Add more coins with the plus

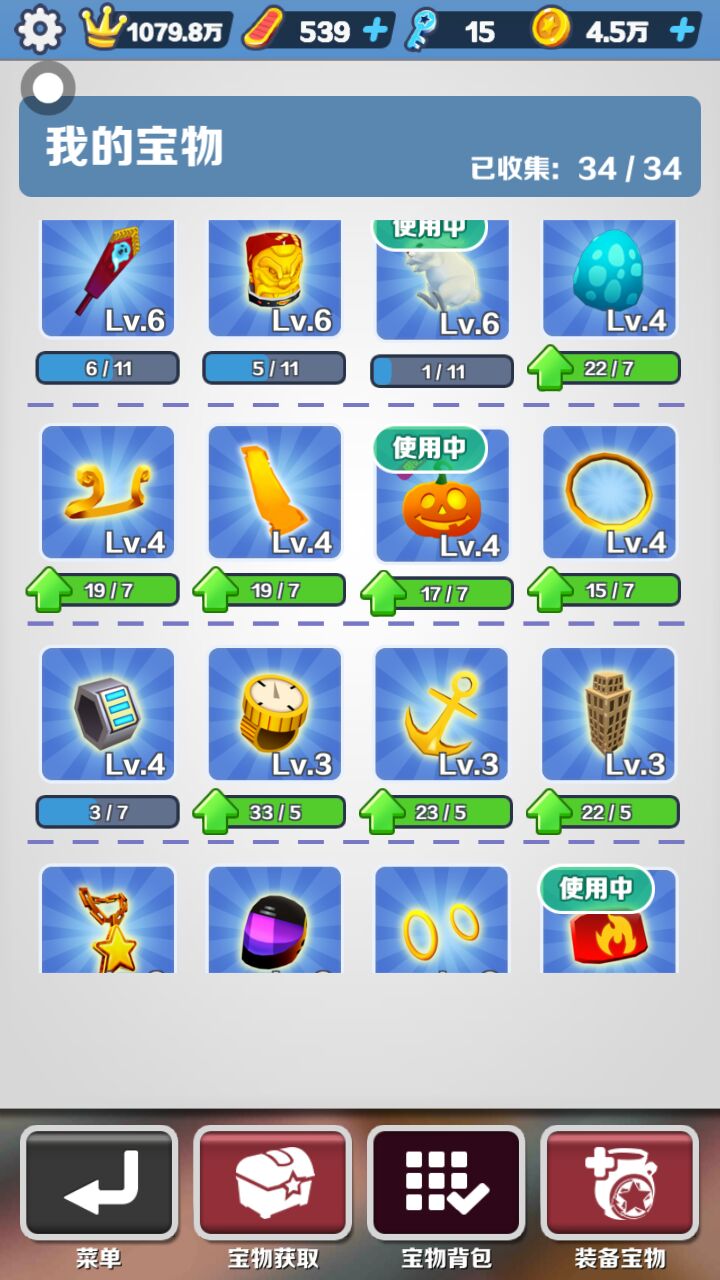682,31
